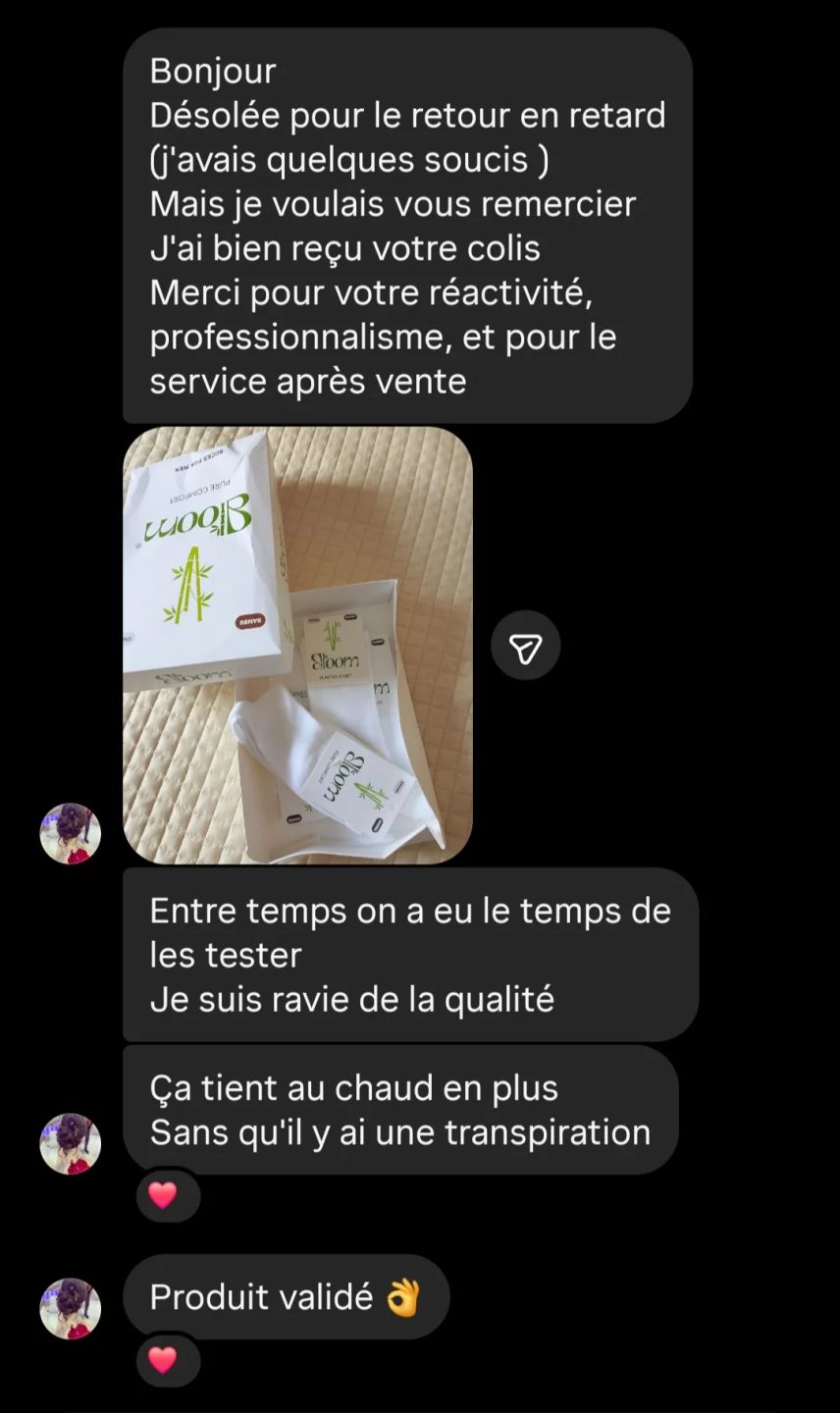View the heart reaction under the transpiration message
Image resolution: width=840 pixels, height=1413 pixels.
coord(163,1194)
